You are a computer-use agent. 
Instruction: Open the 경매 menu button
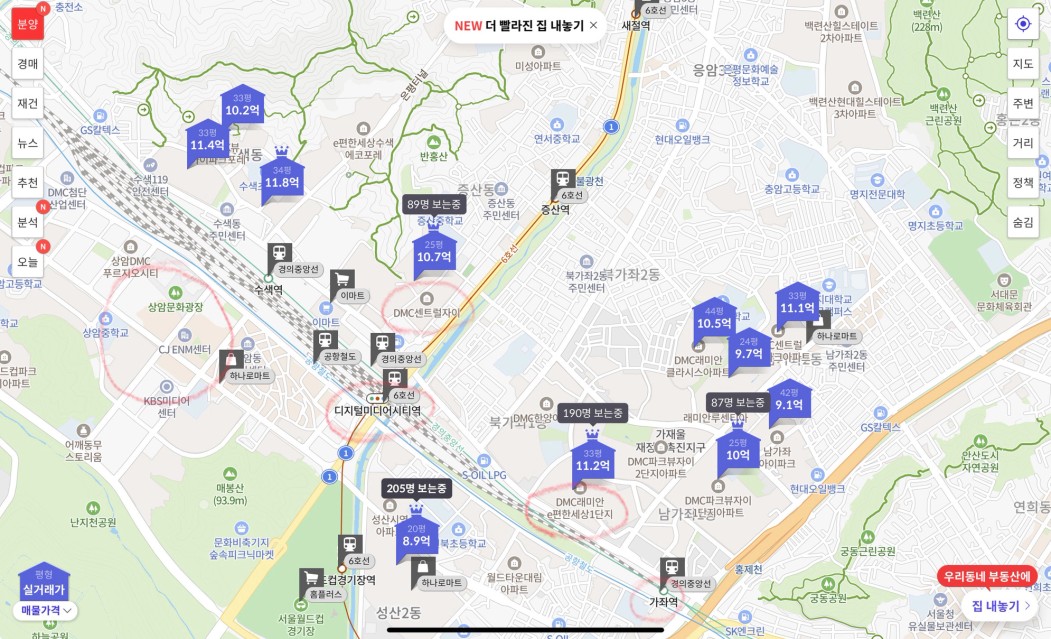pos(27,64)
